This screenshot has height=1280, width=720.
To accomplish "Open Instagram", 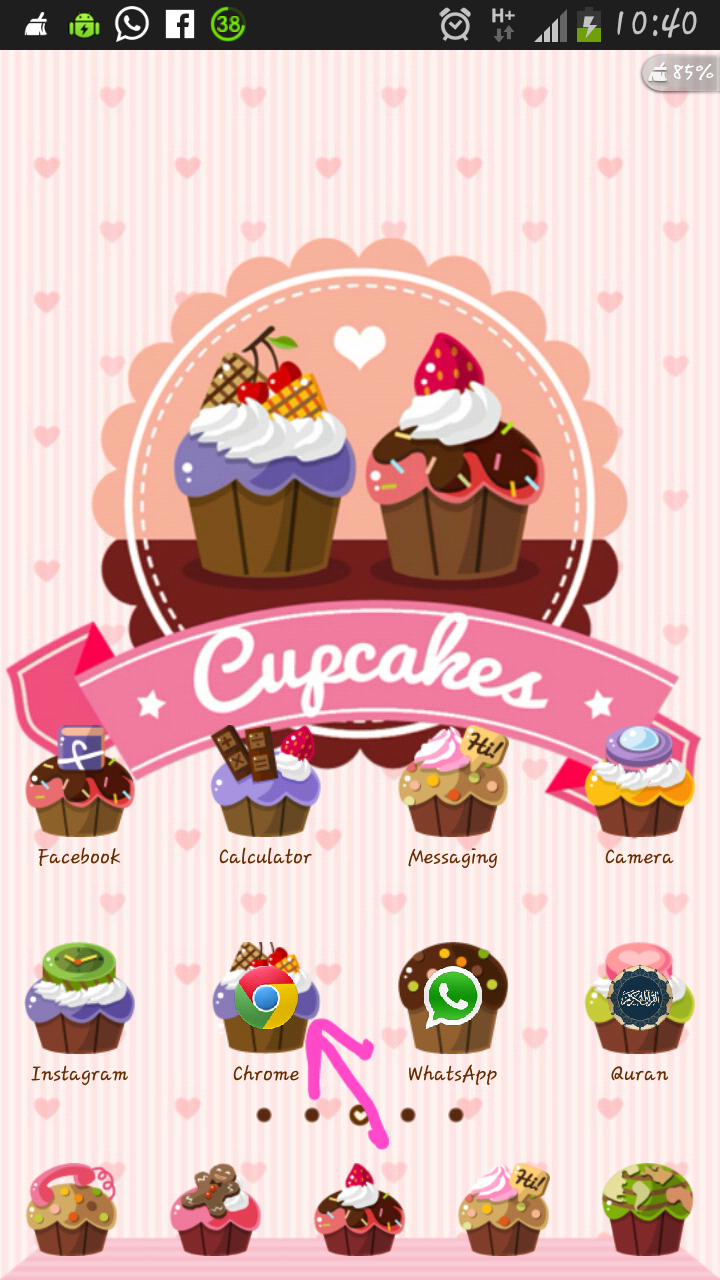I will pyautogui.click(x=79, y=1002).
